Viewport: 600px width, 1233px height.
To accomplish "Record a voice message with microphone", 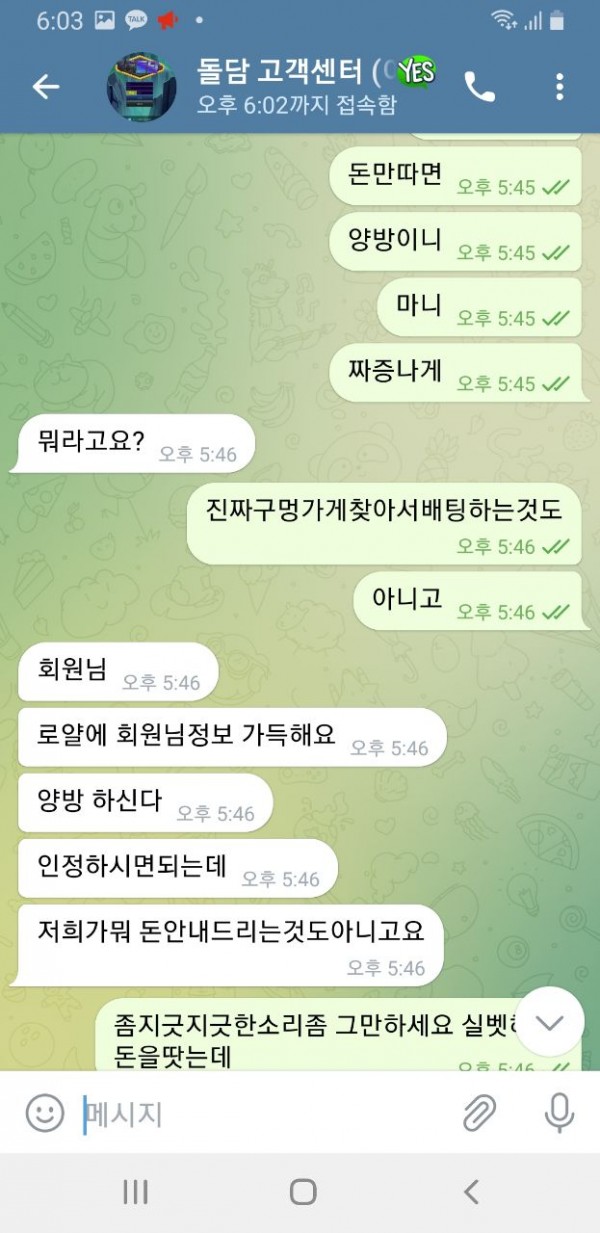I will 558,1113.
